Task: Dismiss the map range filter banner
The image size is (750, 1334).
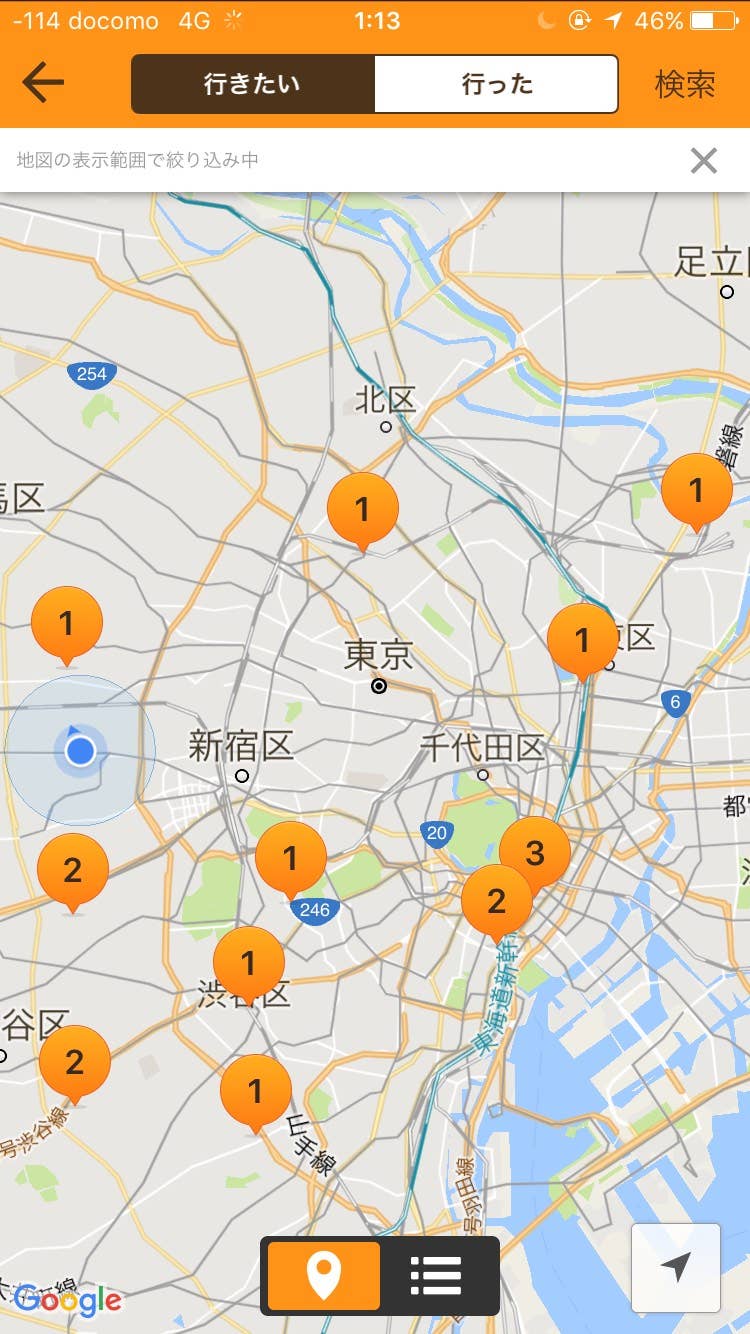Action: coord(704,160)
